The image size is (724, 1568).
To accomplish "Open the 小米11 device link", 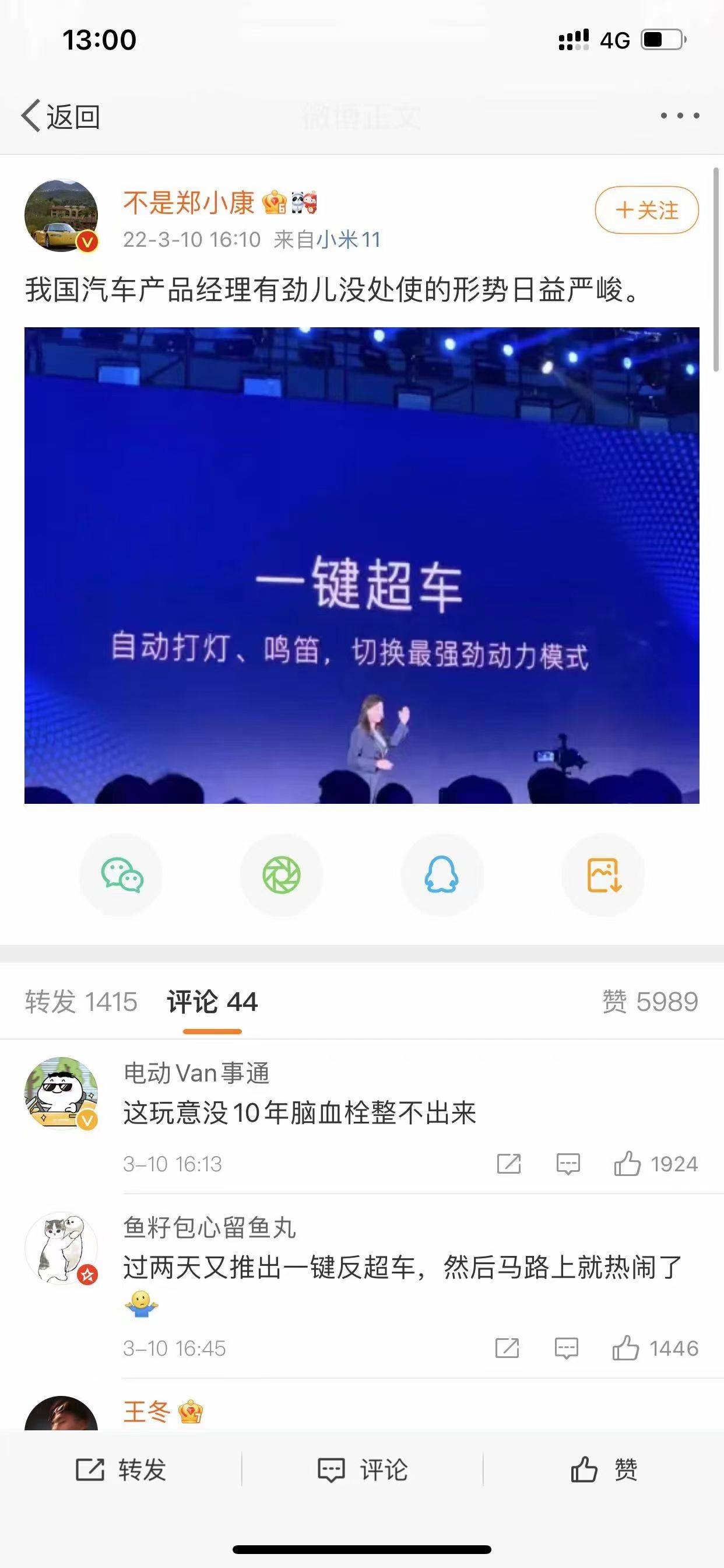I will (x=348, y=240).
